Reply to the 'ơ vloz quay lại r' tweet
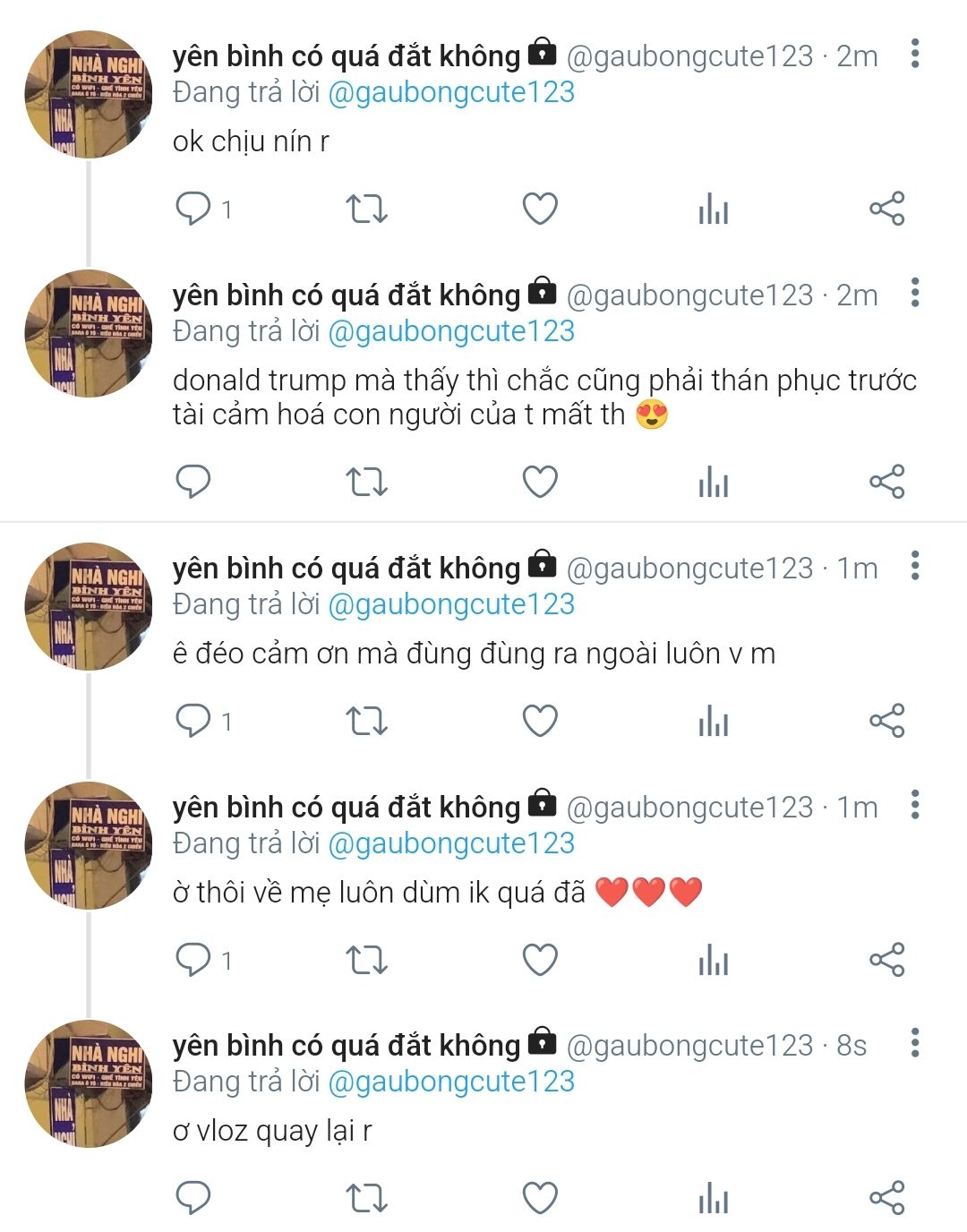This screenshot has height=1232, width=967. [x=193, y=1198]
